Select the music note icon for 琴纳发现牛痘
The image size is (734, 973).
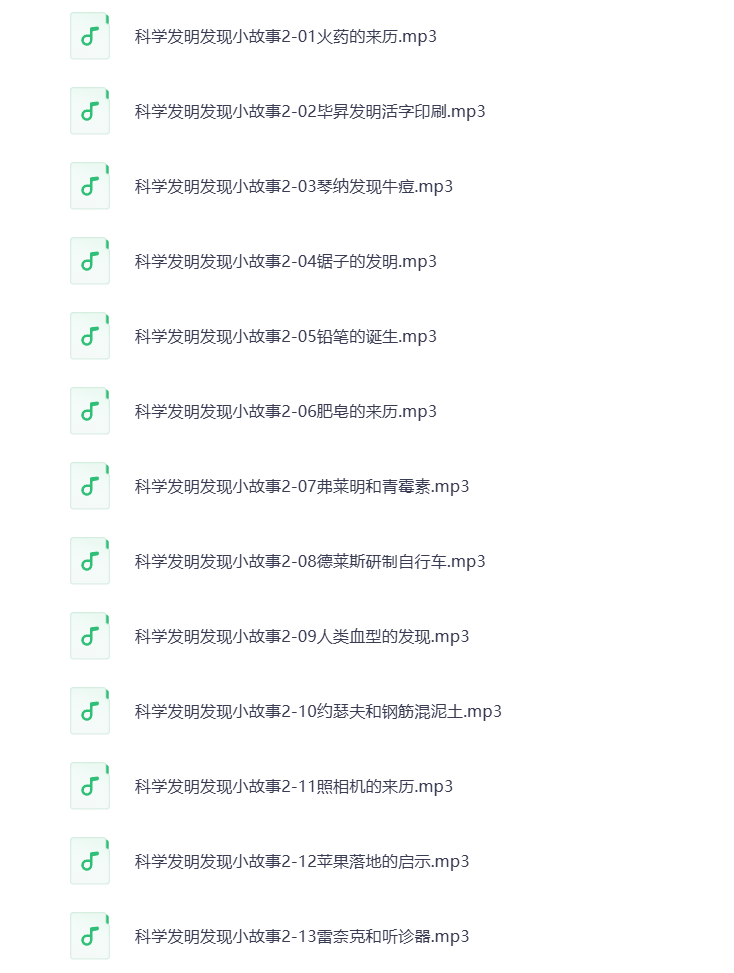click(x=90, y=186)
